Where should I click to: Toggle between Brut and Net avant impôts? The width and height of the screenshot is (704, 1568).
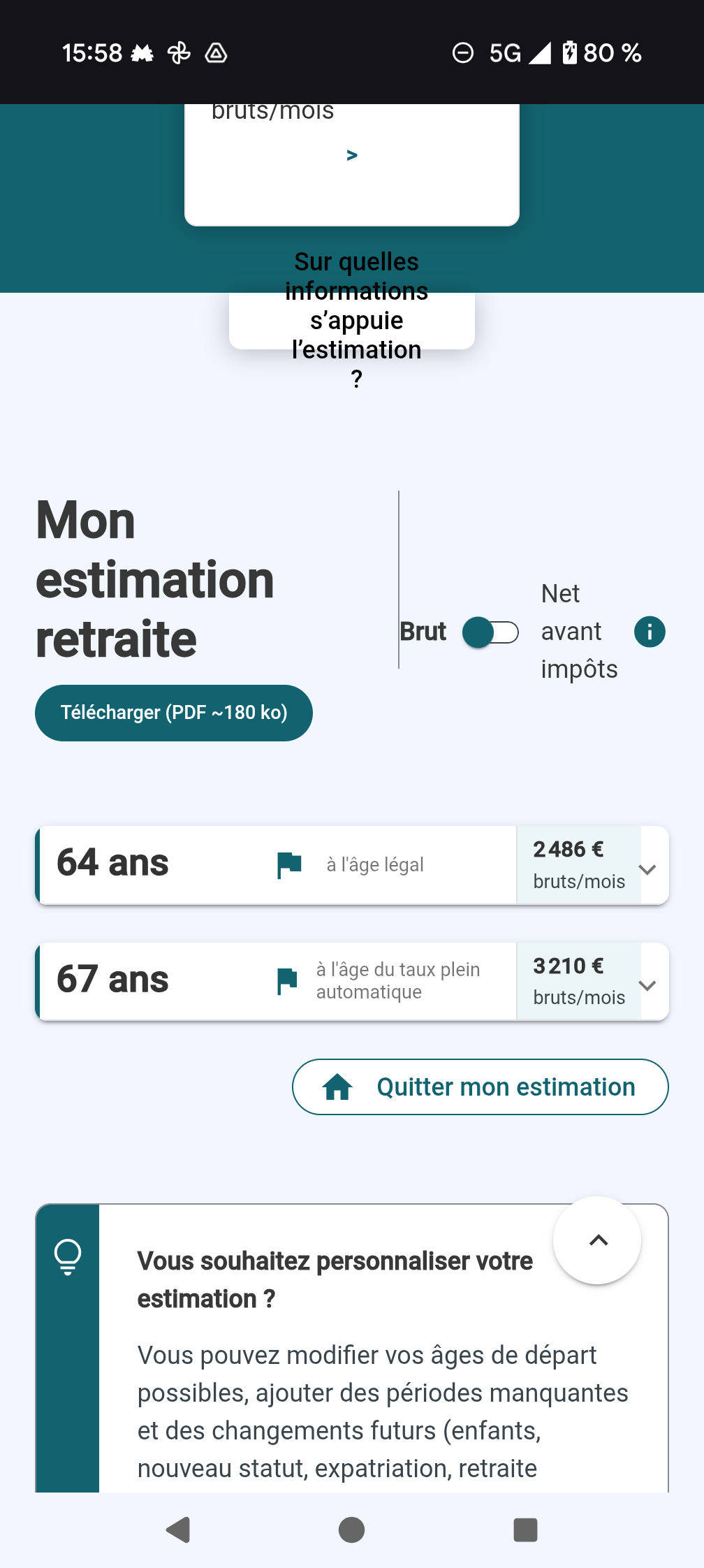point(491,632)
